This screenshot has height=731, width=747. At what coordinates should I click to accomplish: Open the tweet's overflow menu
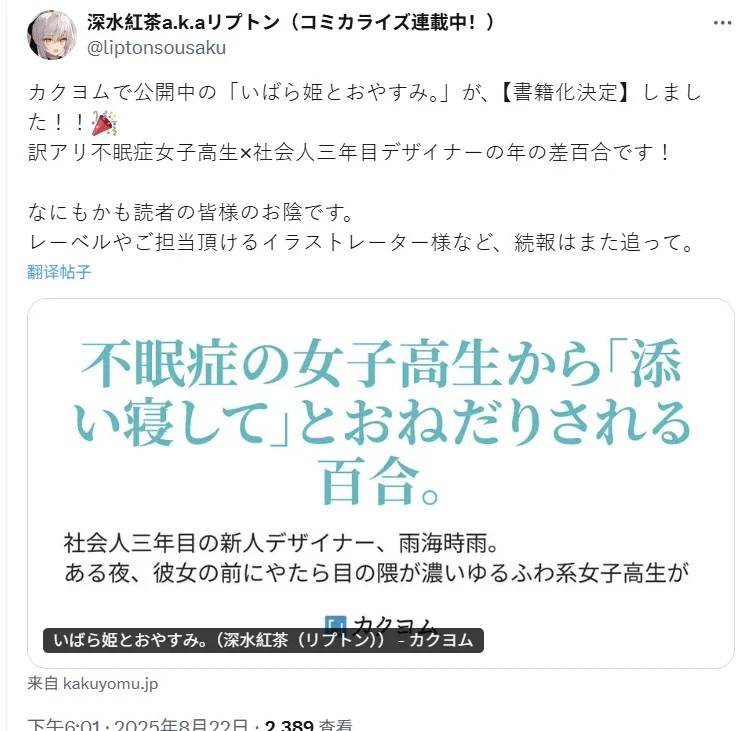[721, 23]
